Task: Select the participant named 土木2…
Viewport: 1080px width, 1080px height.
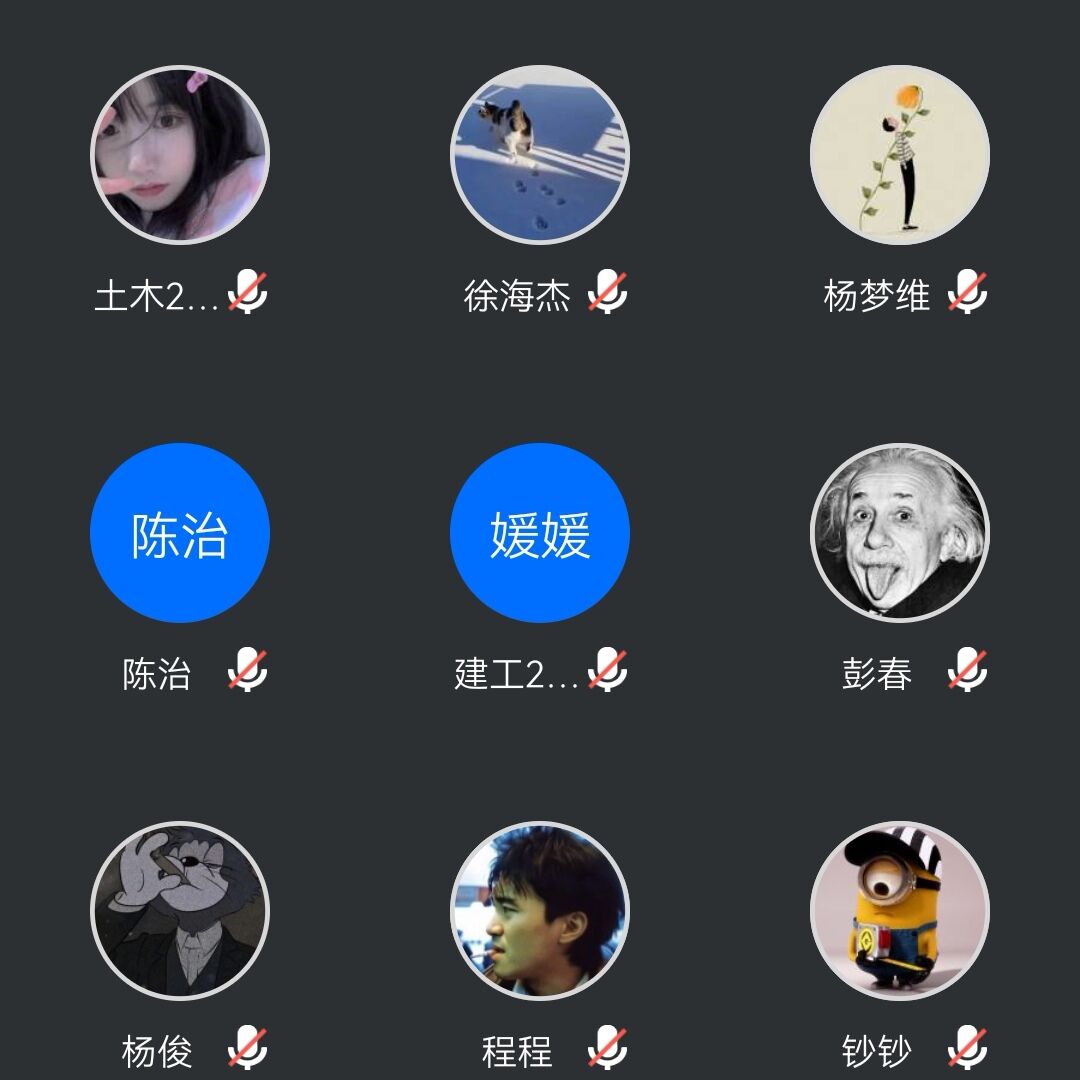Action: [180, 155]
